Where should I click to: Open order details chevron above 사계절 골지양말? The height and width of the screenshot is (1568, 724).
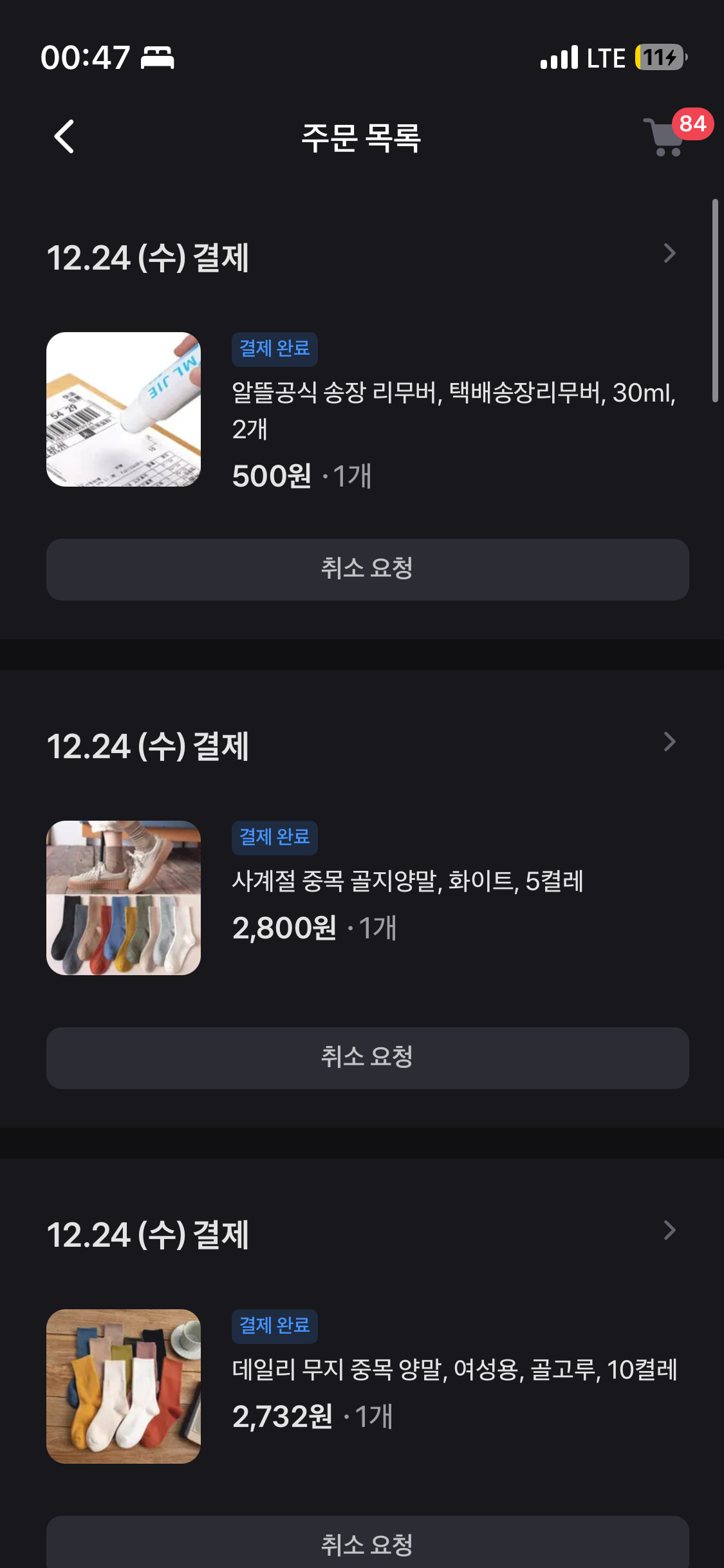[669, 742]
